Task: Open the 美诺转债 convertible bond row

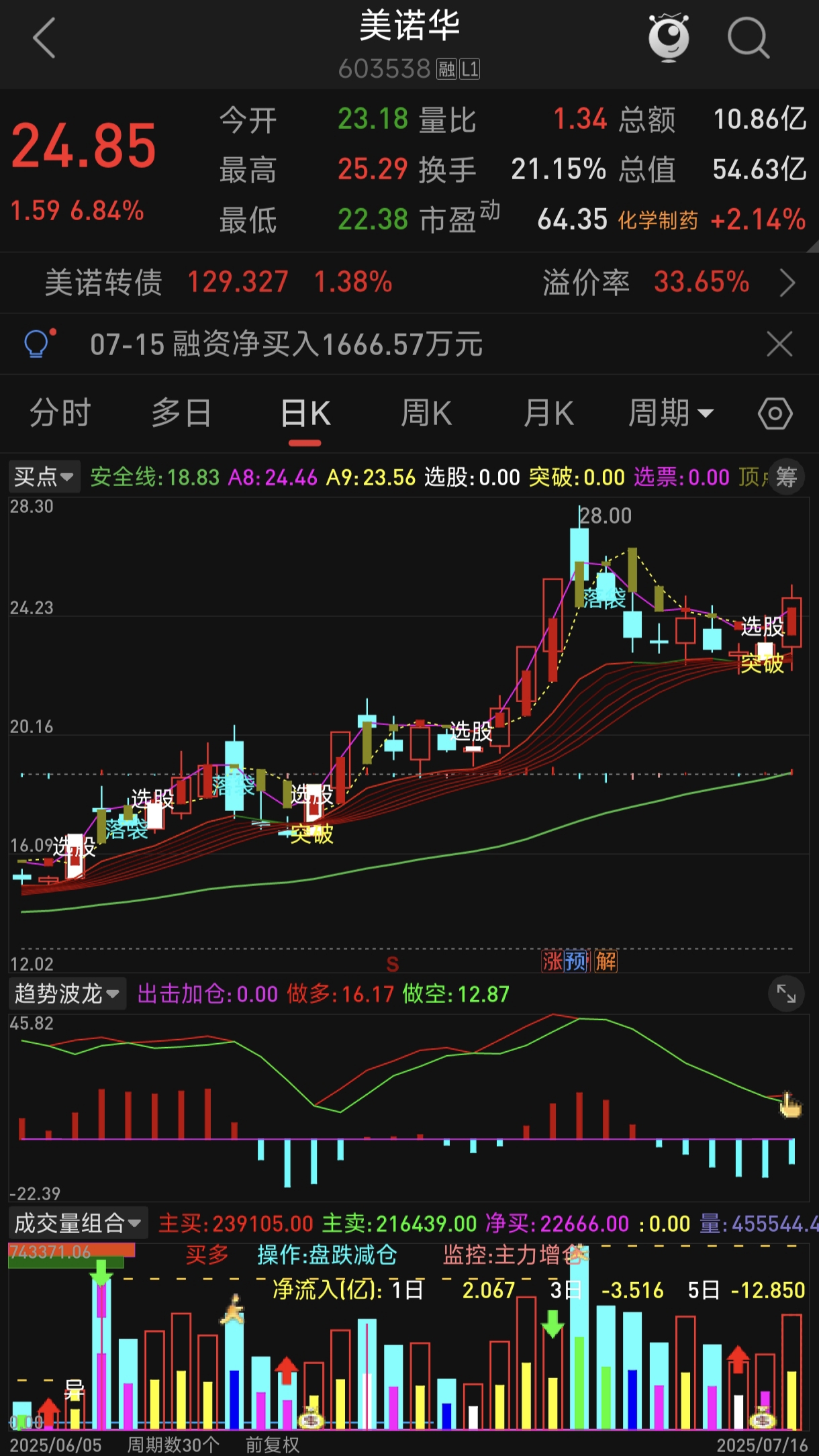Action: coord(409,283)
